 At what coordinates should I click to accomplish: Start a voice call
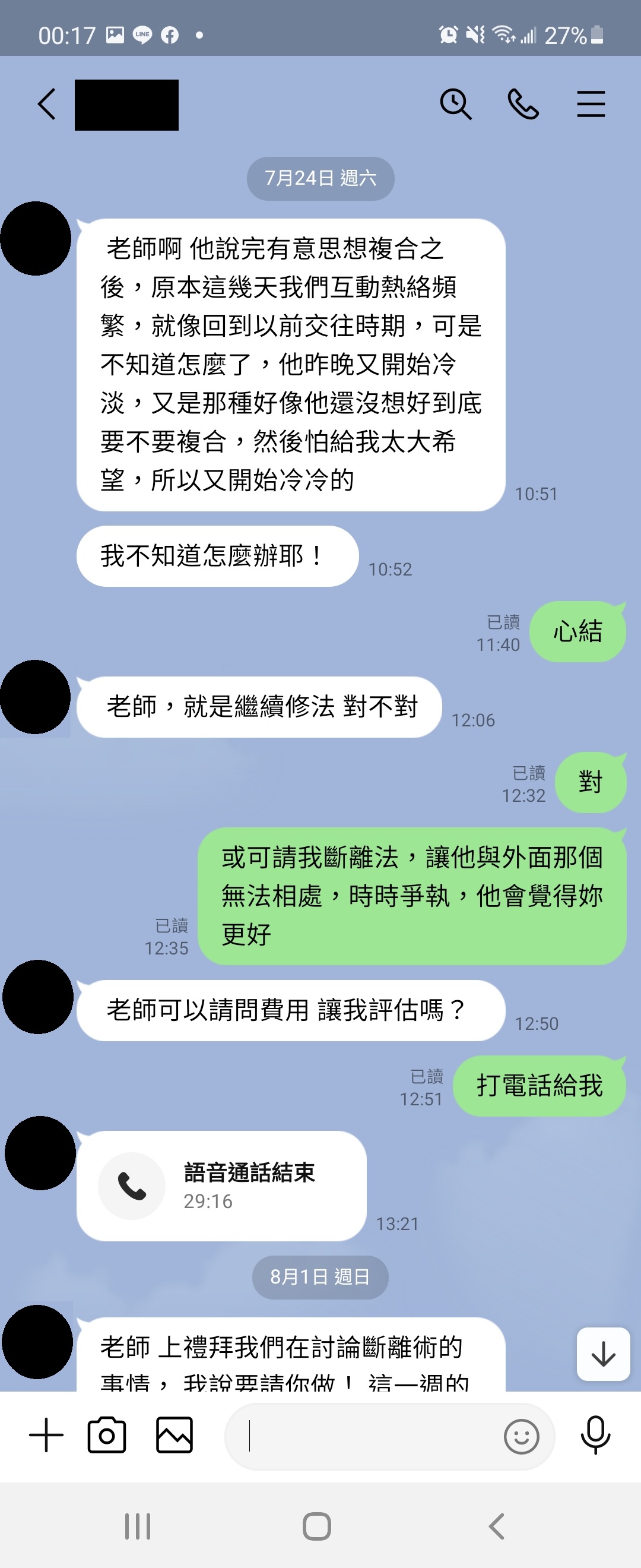point(523,104)
